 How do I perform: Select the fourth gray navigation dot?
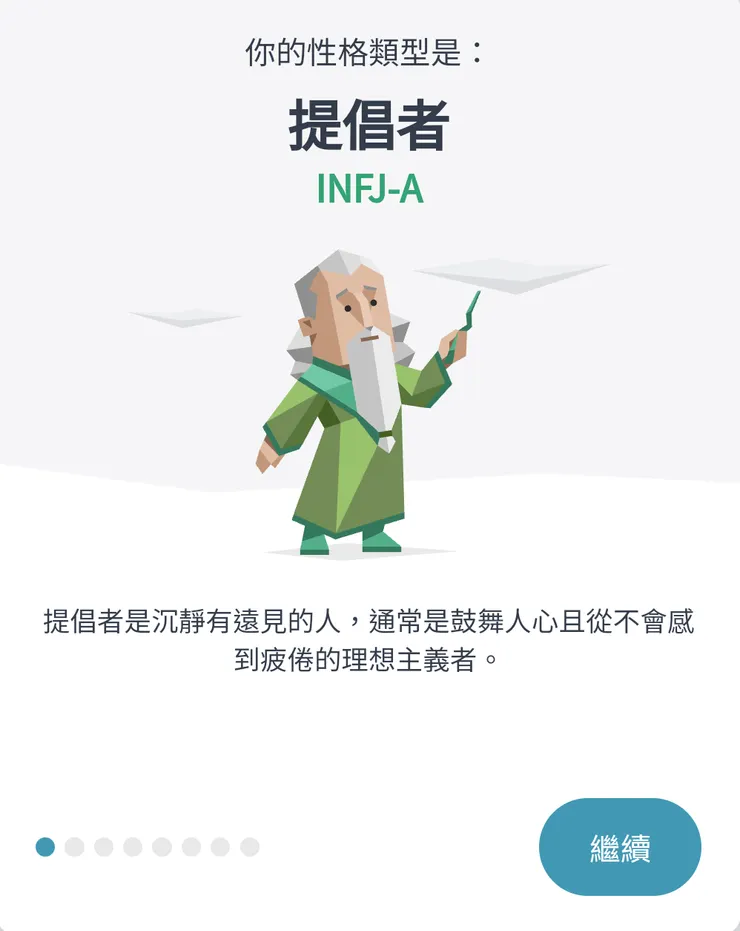point(134,846)
